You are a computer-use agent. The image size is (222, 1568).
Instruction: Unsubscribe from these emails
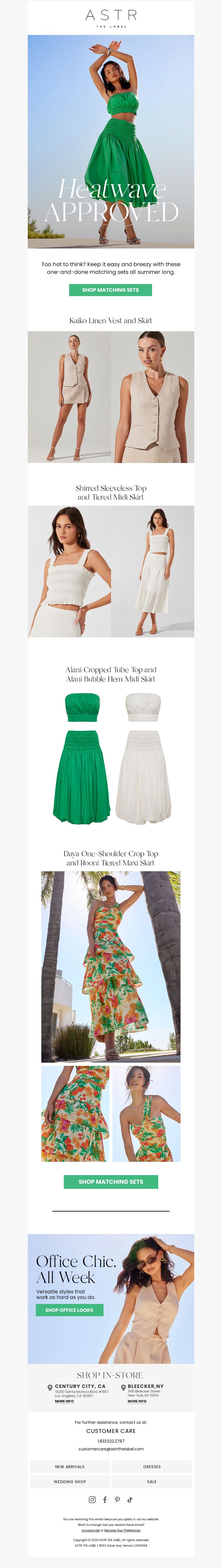[x=91, y=1530]
